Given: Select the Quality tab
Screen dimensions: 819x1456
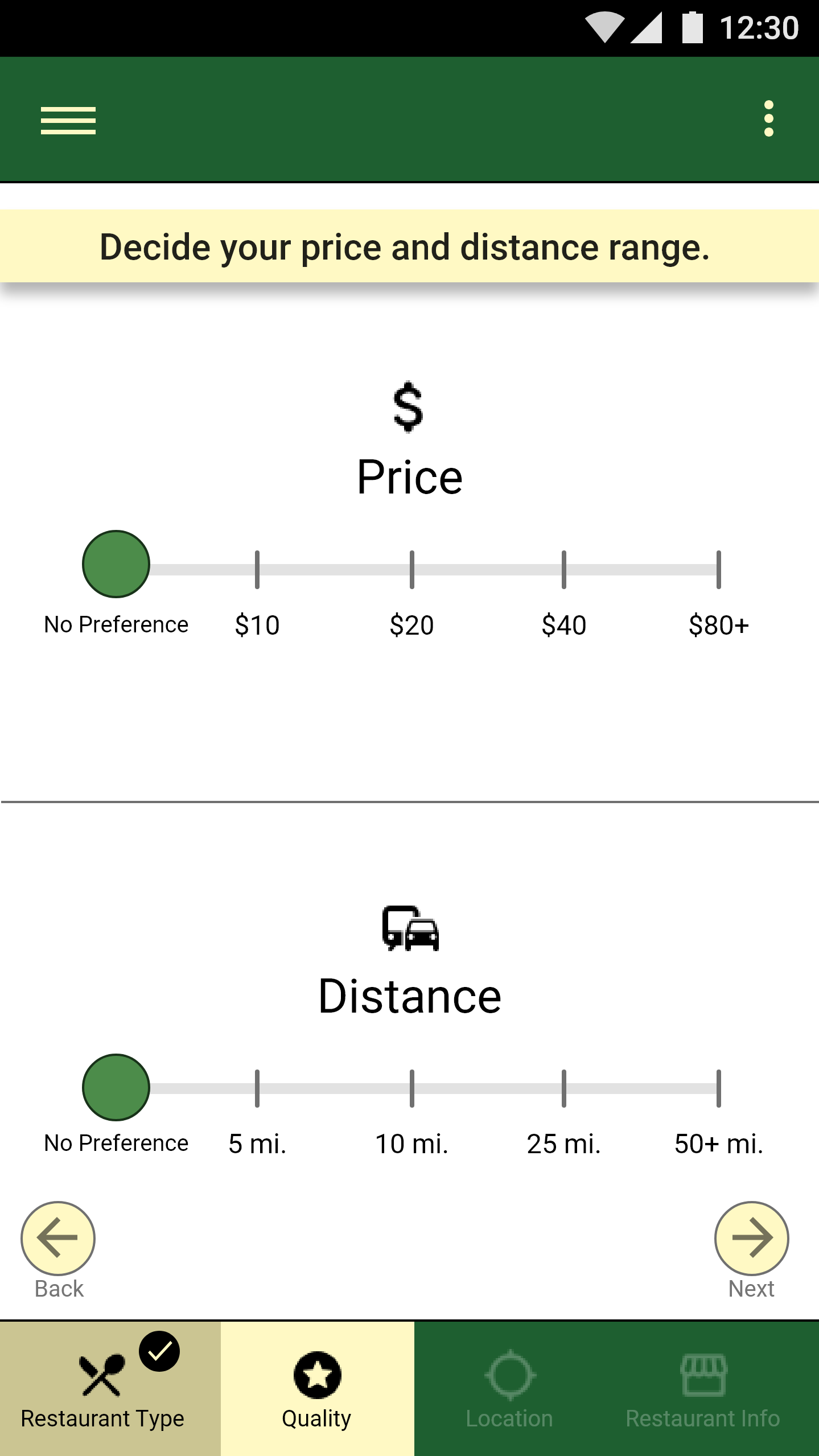Looking at the screenshot, I should point(318,1389).
